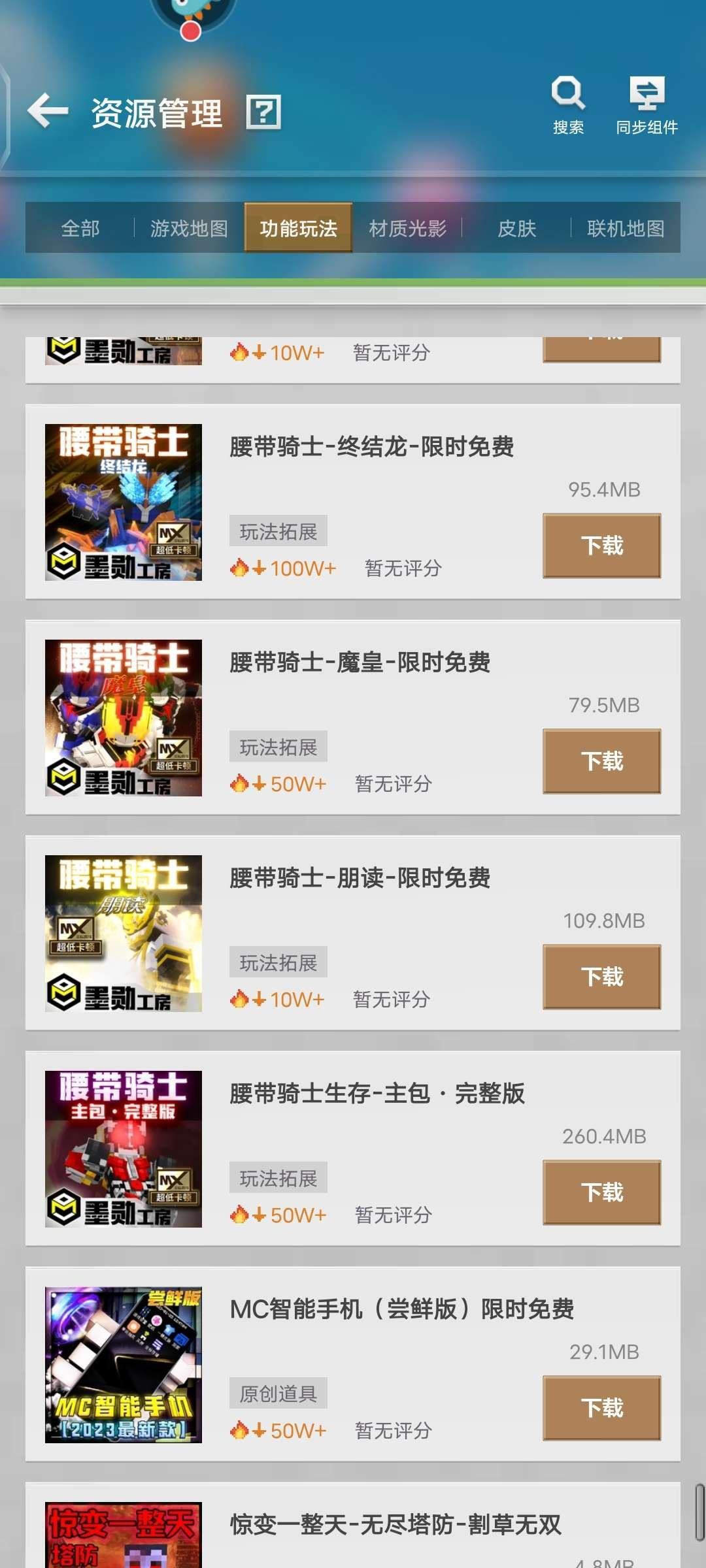Download 腰带骑士生存-主包·完整版
706x1568 pixels.
click(601, 1192)
